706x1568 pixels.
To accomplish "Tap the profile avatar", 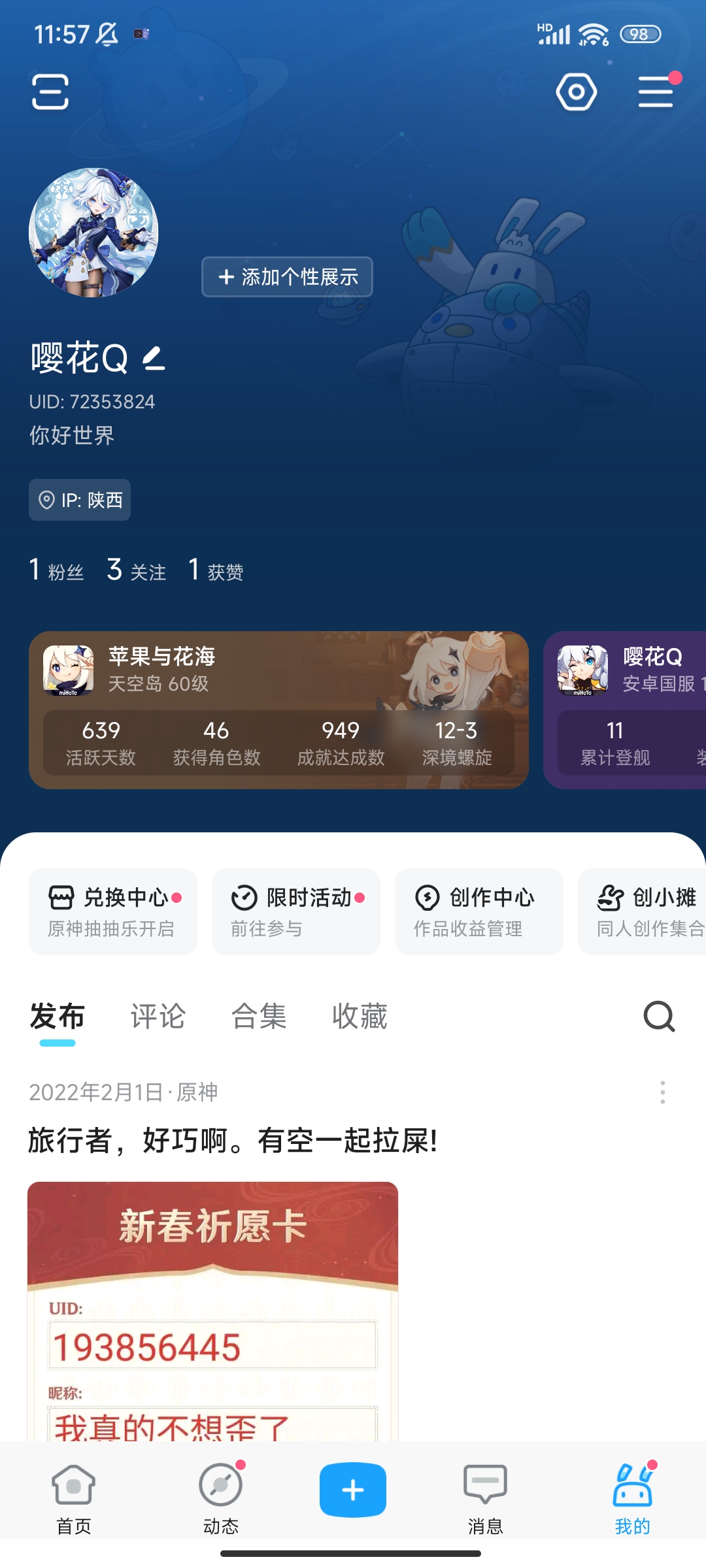I will pos(93,233).
